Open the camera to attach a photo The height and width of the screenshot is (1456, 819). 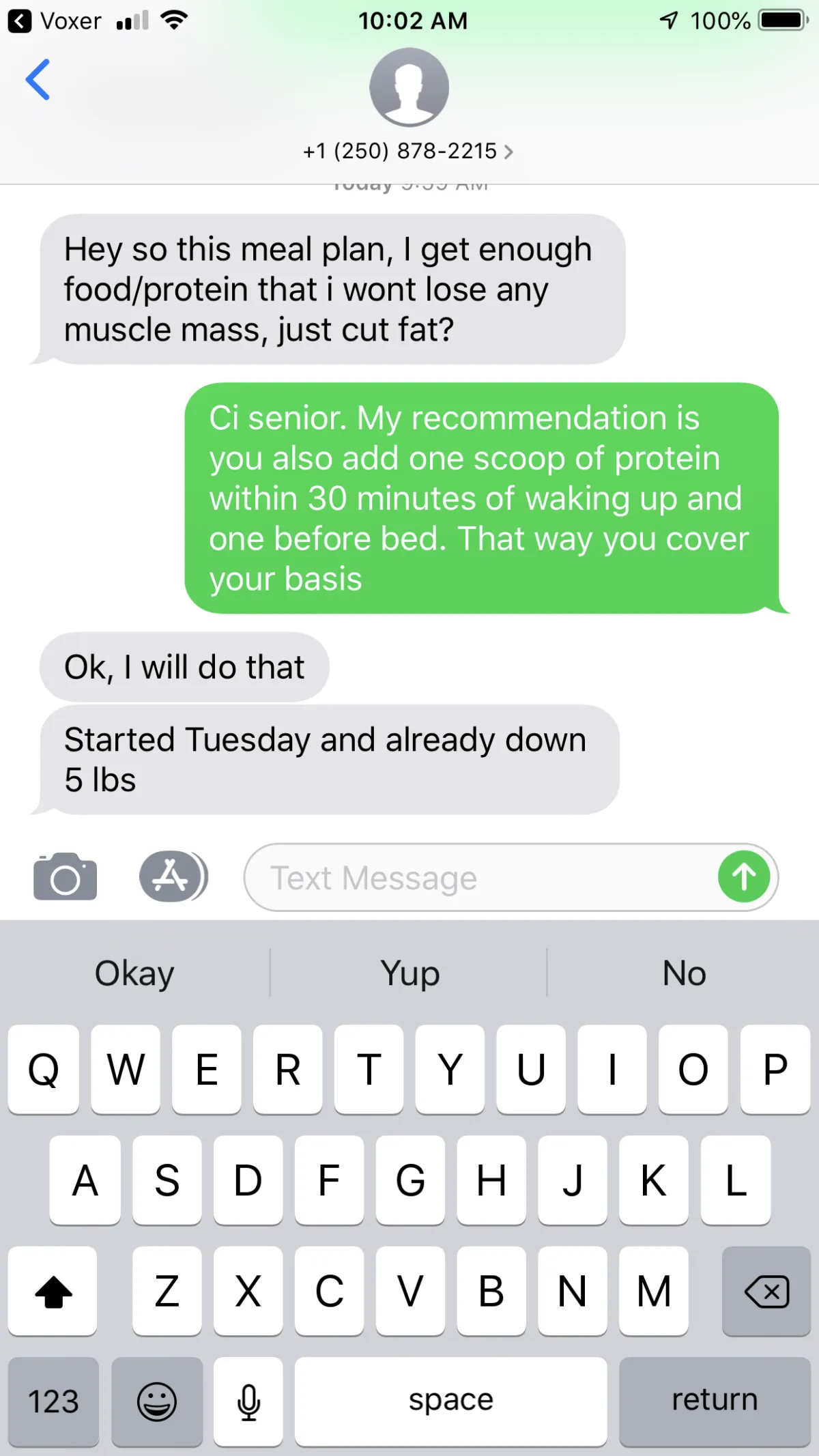click(65, 877)
